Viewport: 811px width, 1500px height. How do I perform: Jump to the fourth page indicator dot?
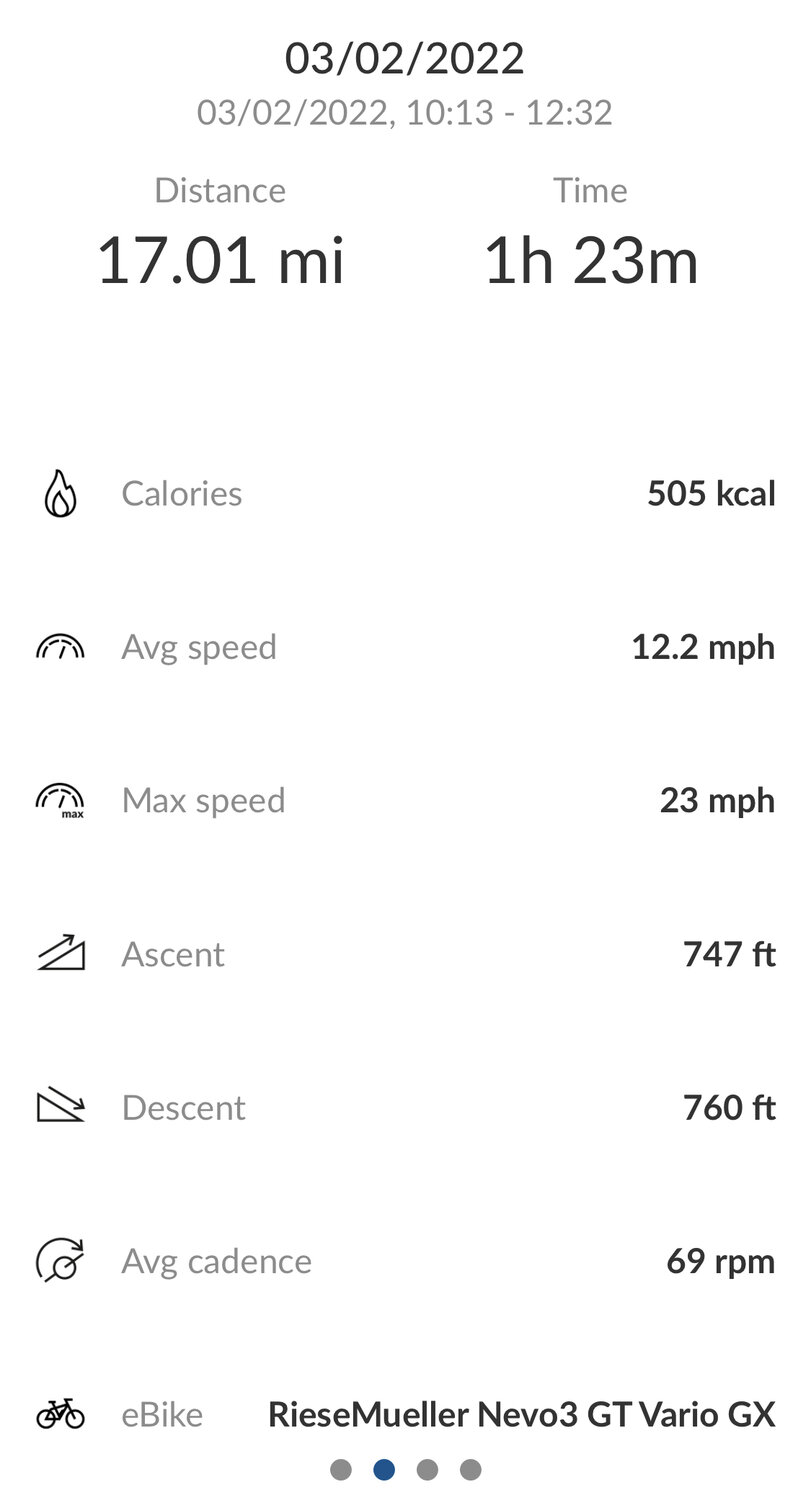470,1469
